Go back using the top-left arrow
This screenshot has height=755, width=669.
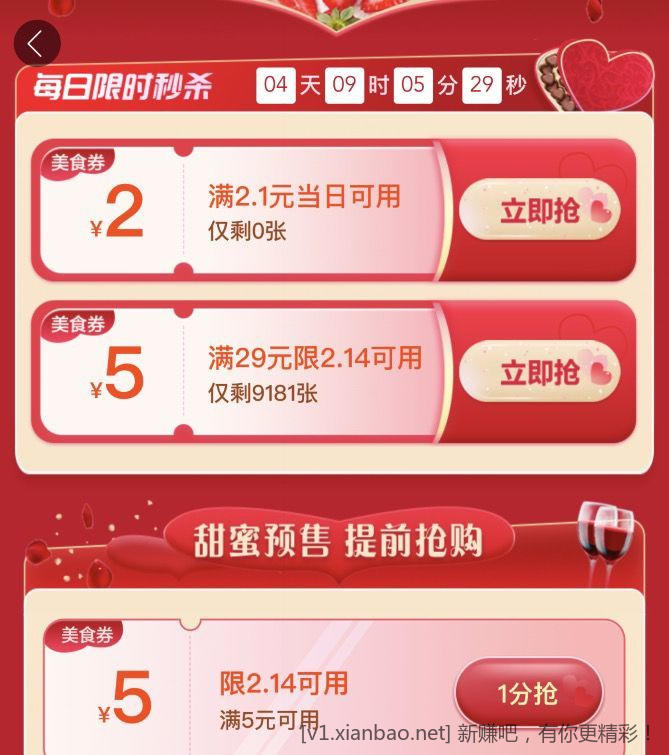pyautogui.click(x=36, y=44)
